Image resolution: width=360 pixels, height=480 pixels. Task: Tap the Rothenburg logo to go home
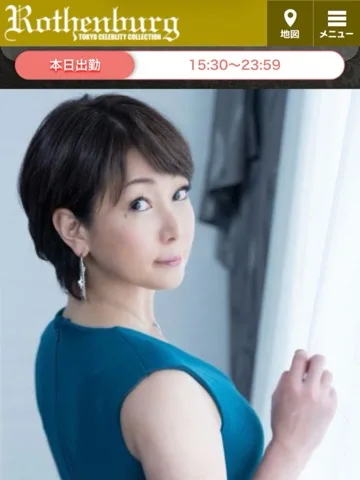pos(92,24)
